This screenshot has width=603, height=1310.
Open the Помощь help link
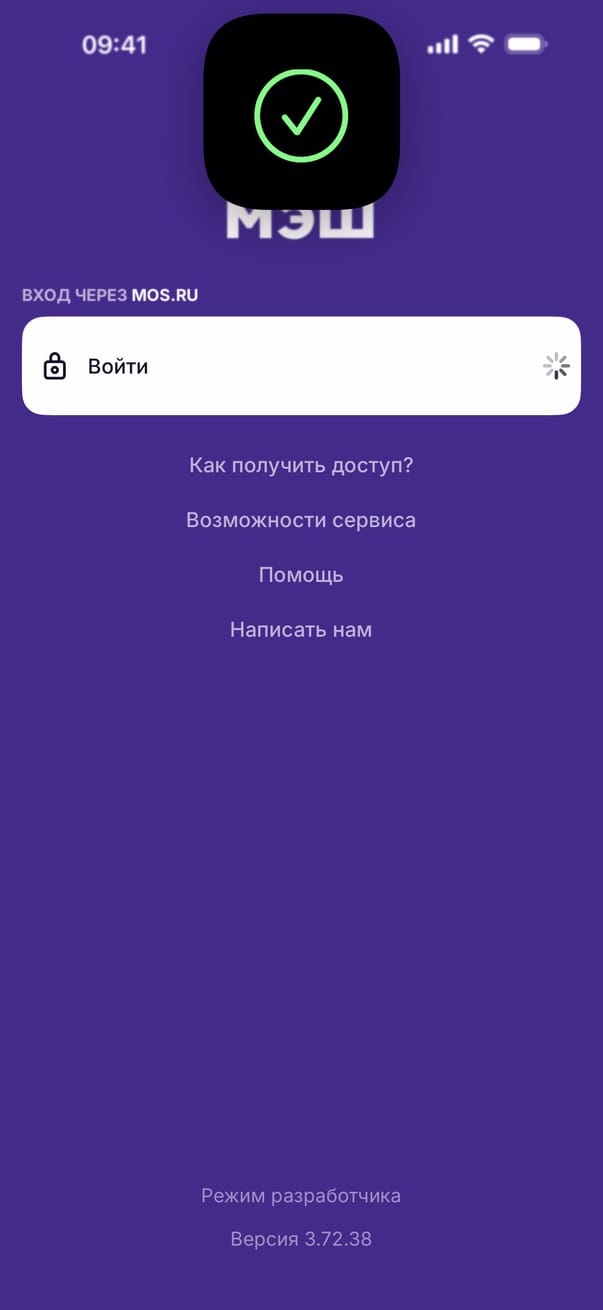coord(301,575)
